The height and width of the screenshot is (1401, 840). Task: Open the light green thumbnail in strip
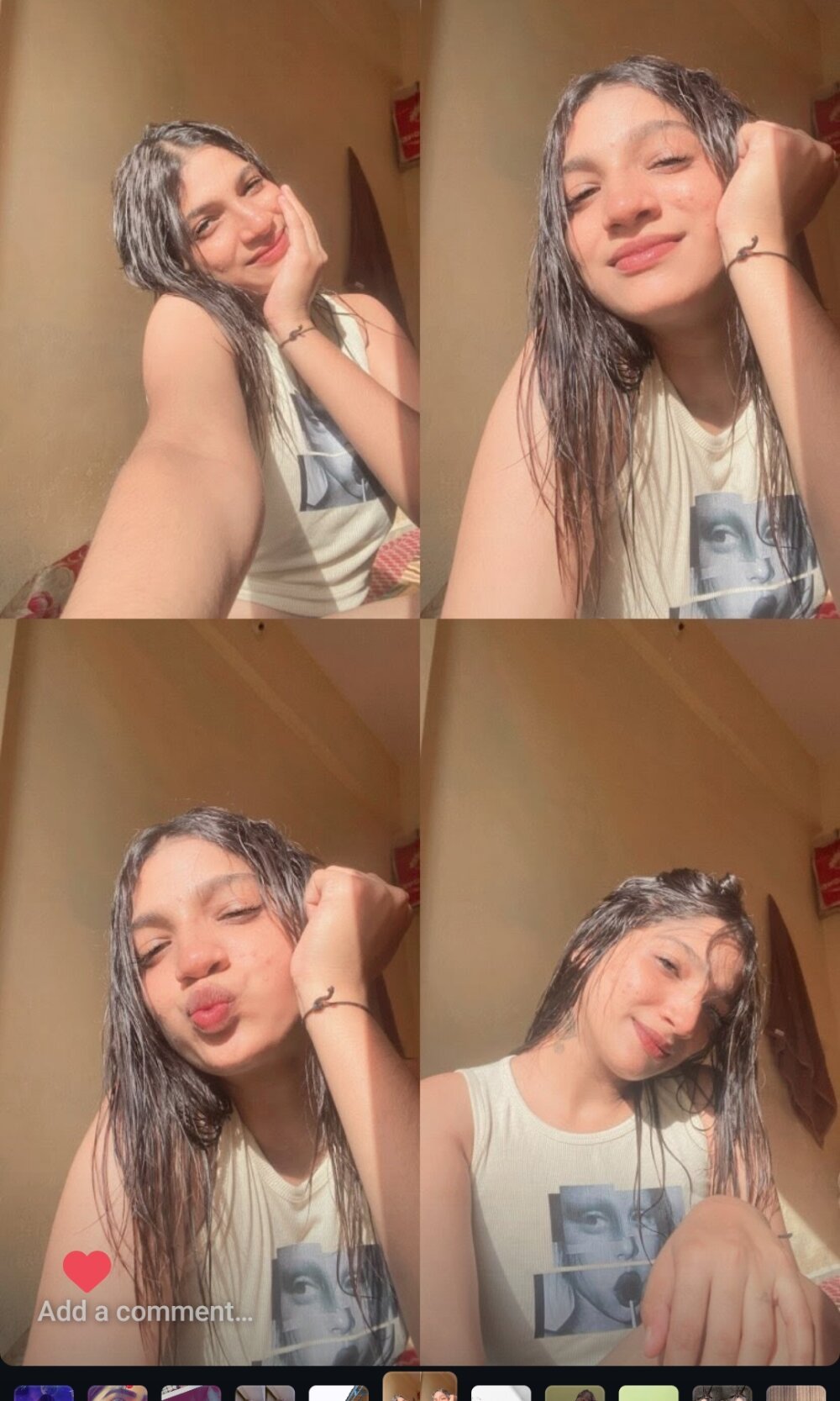[x=648, y=1392]
